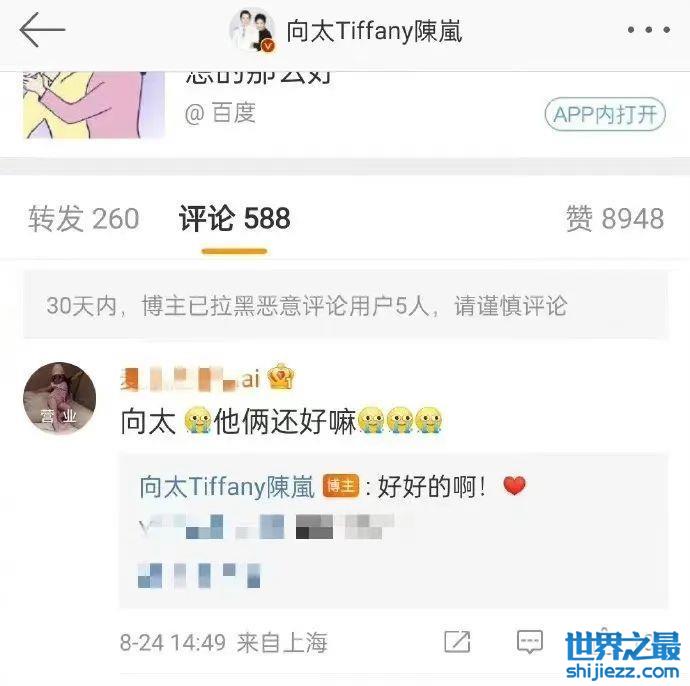Open the commenter's avatar with 营业 label

(59, 398)
